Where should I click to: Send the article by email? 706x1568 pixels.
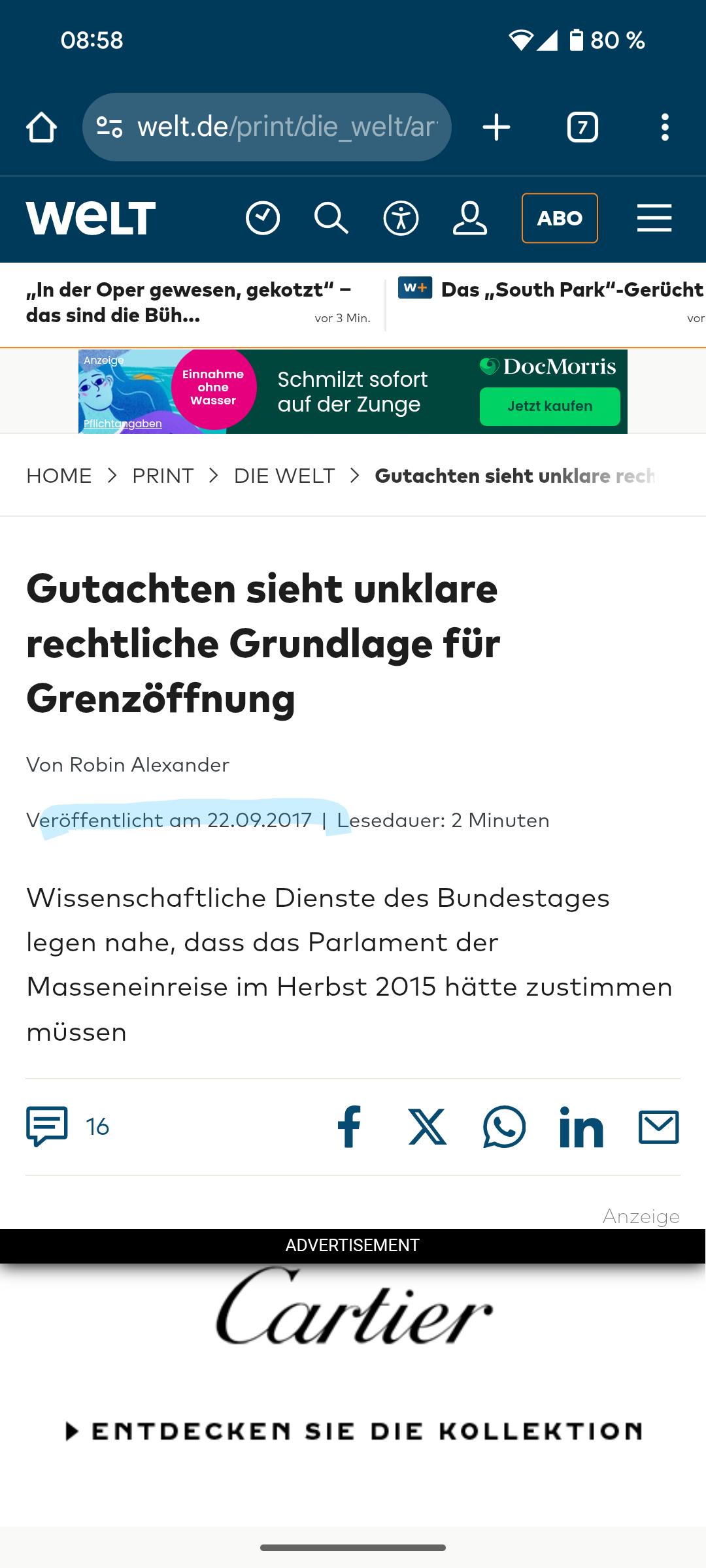tap(658, 1126)
